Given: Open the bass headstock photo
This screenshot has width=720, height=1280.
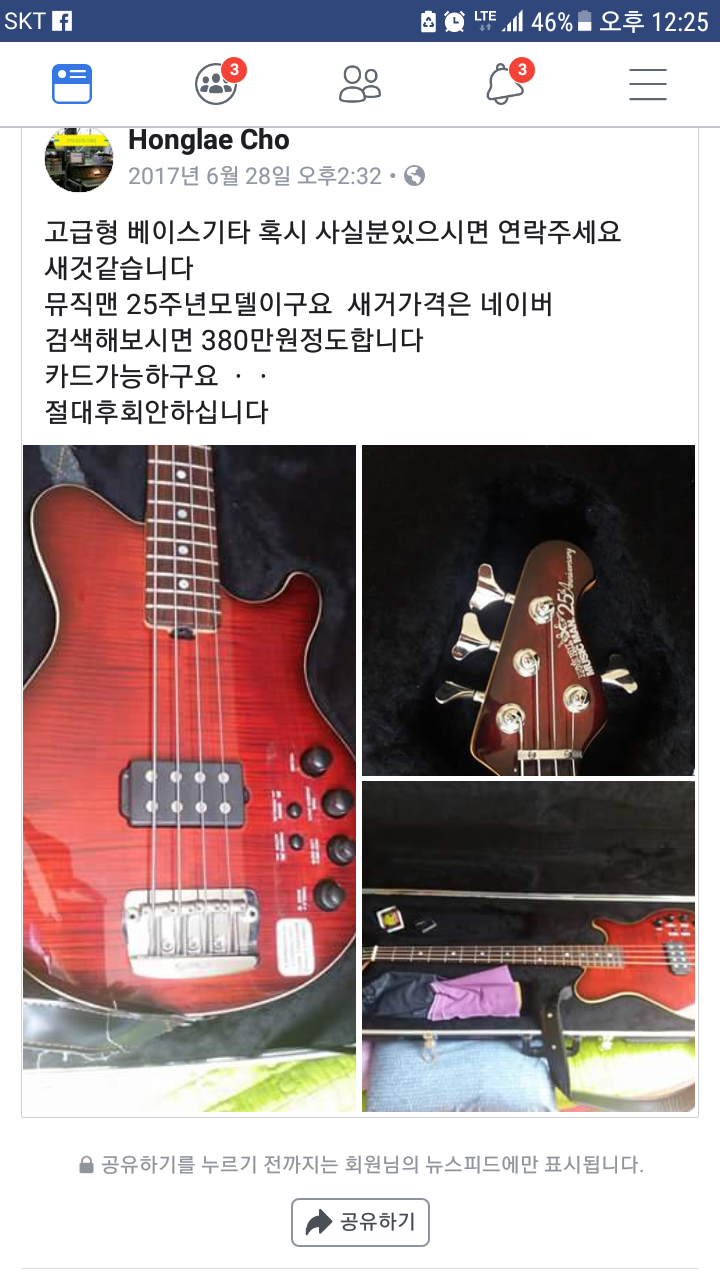Looking at the screenshot, I should coord(528,610).
